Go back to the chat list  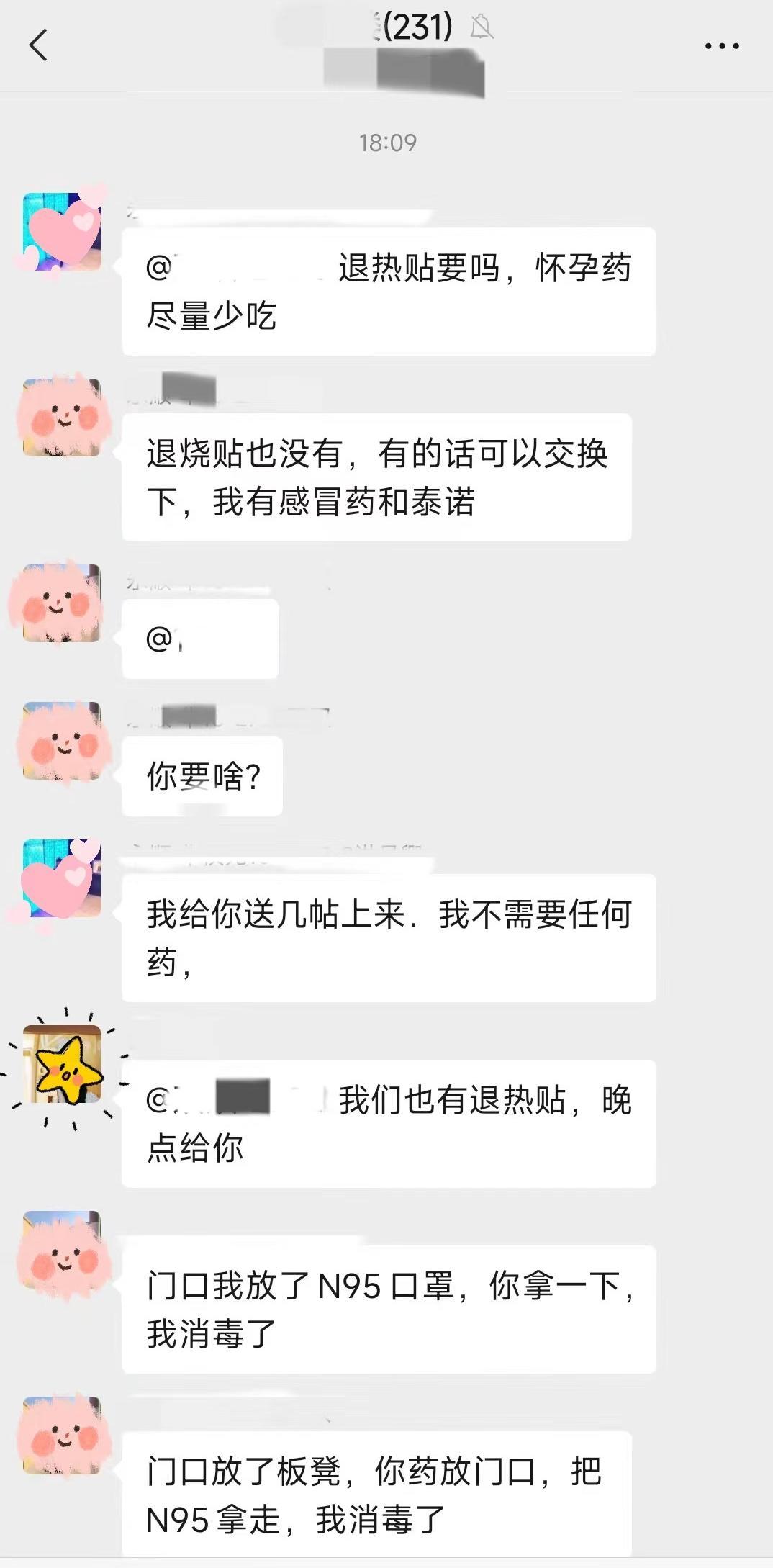[x=39, y=45]
